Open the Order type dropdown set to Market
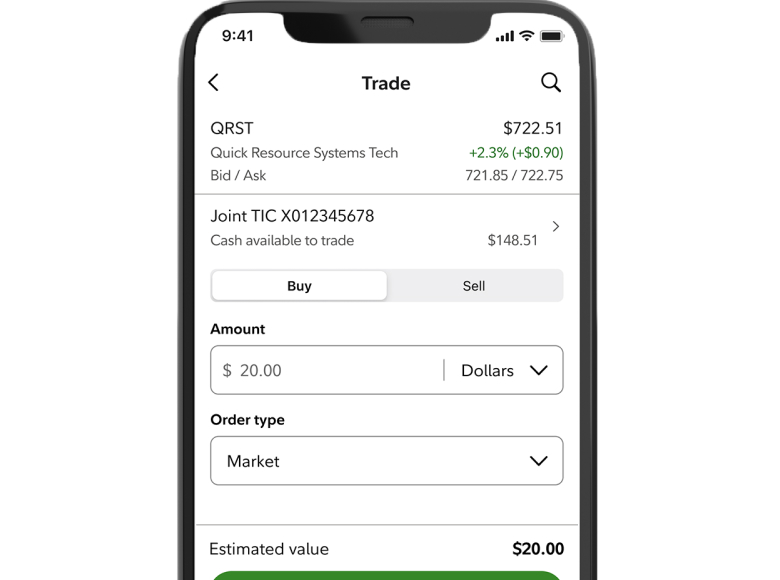Screen dimensions: 780x580 click(386, 461)
